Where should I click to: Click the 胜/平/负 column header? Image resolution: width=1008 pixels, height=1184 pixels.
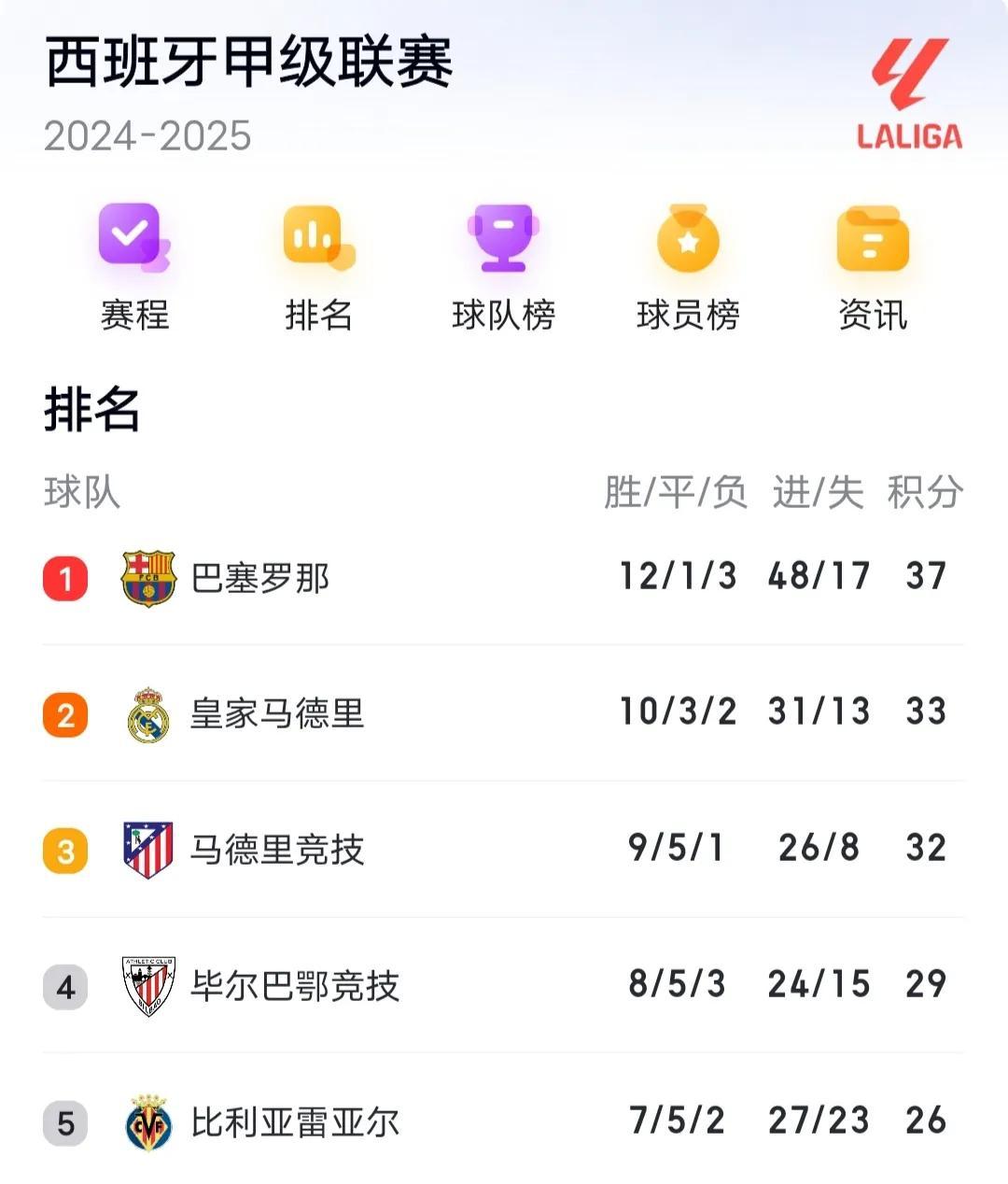(x=676, y=493)
